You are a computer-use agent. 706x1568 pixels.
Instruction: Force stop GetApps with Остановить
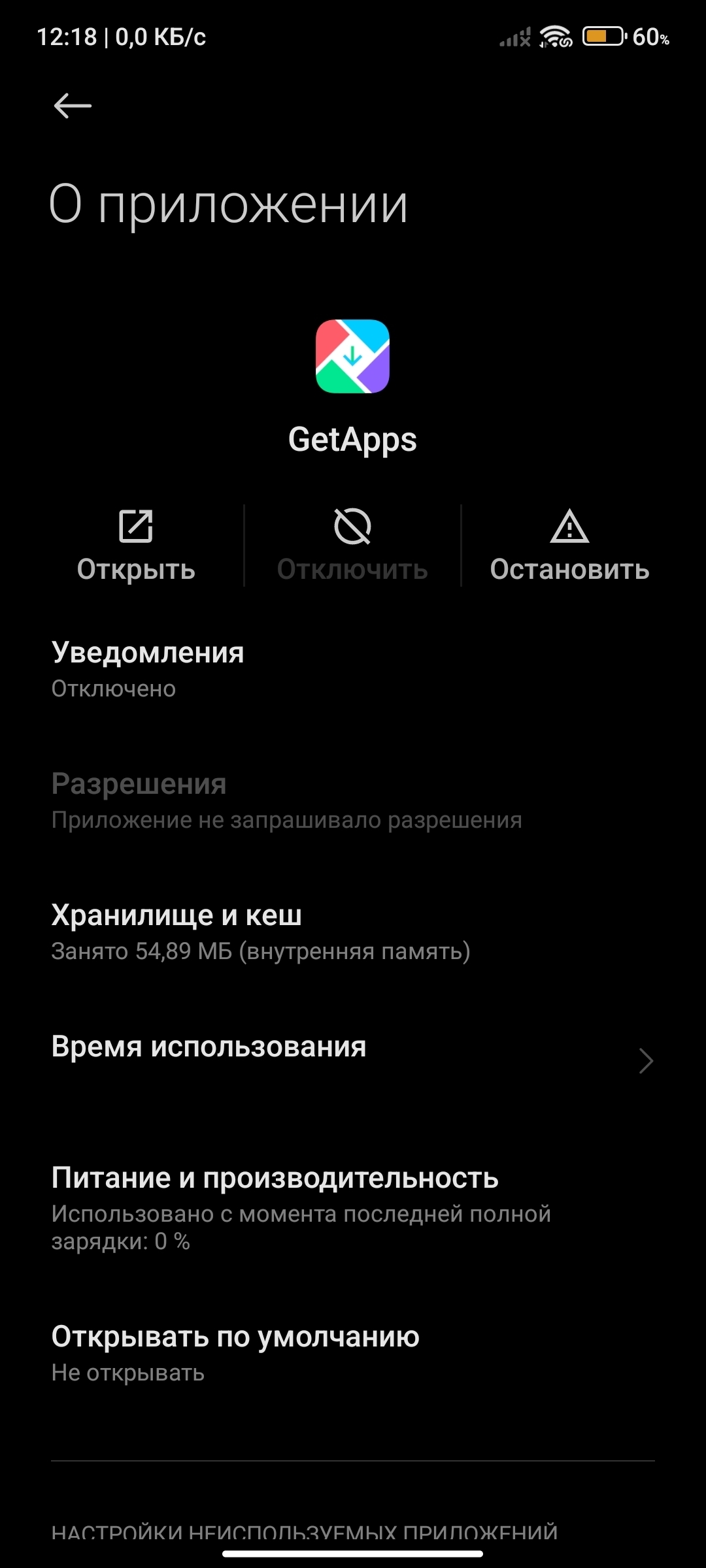tap(569, 546)
